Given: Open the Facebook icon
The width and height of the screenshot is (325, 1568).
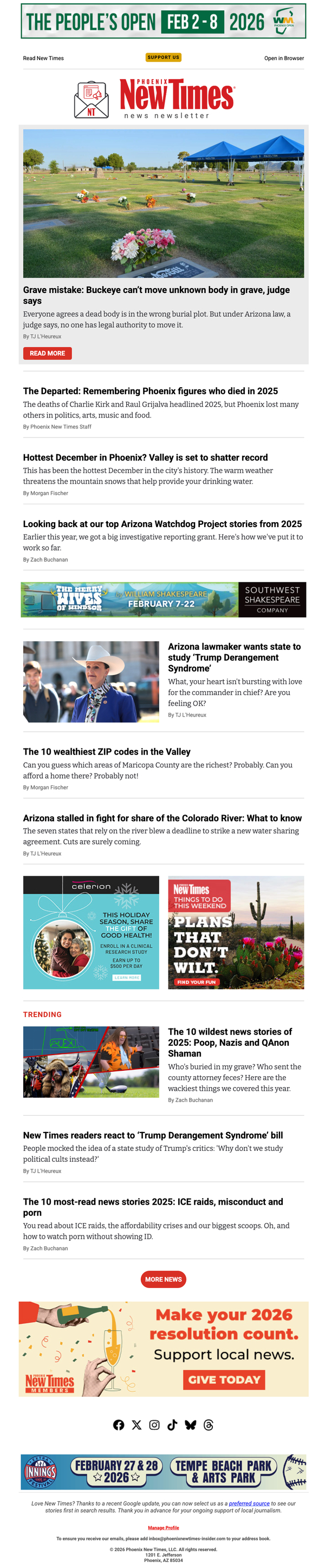Looking at the screenshot, I should pos(119,1425).
